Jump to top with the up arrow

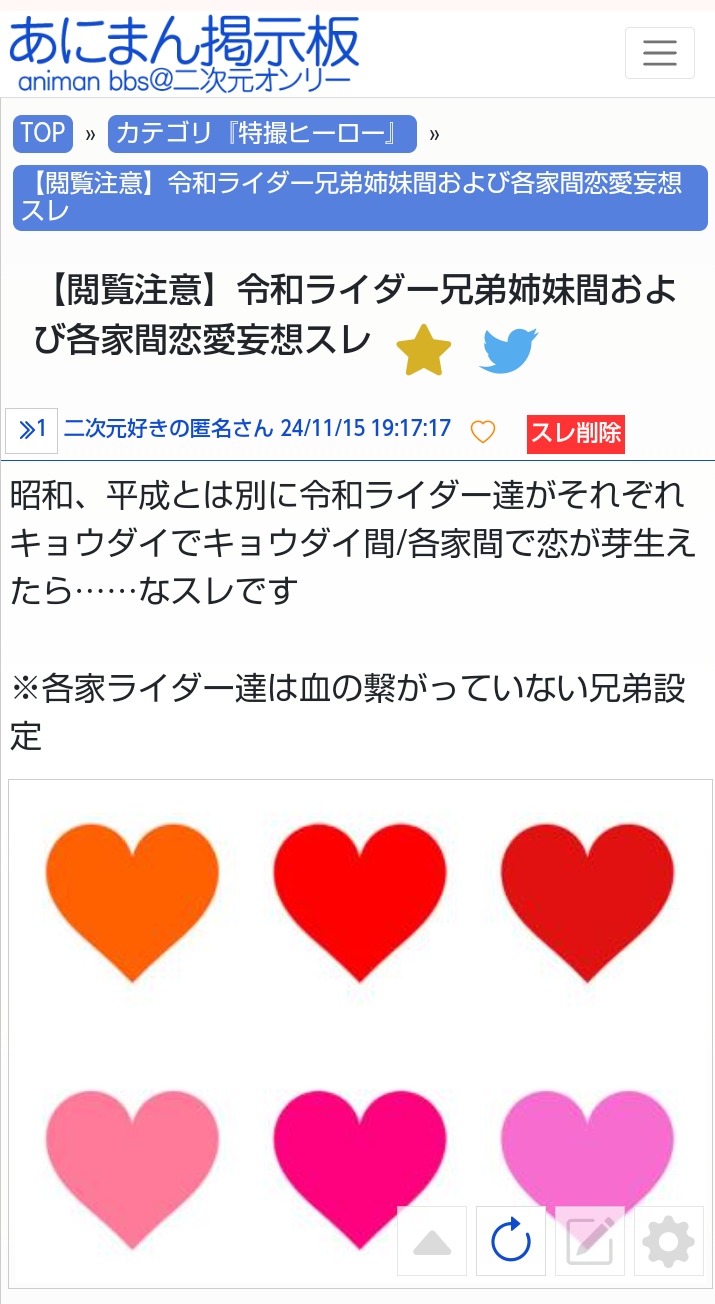coord(432,1241)
